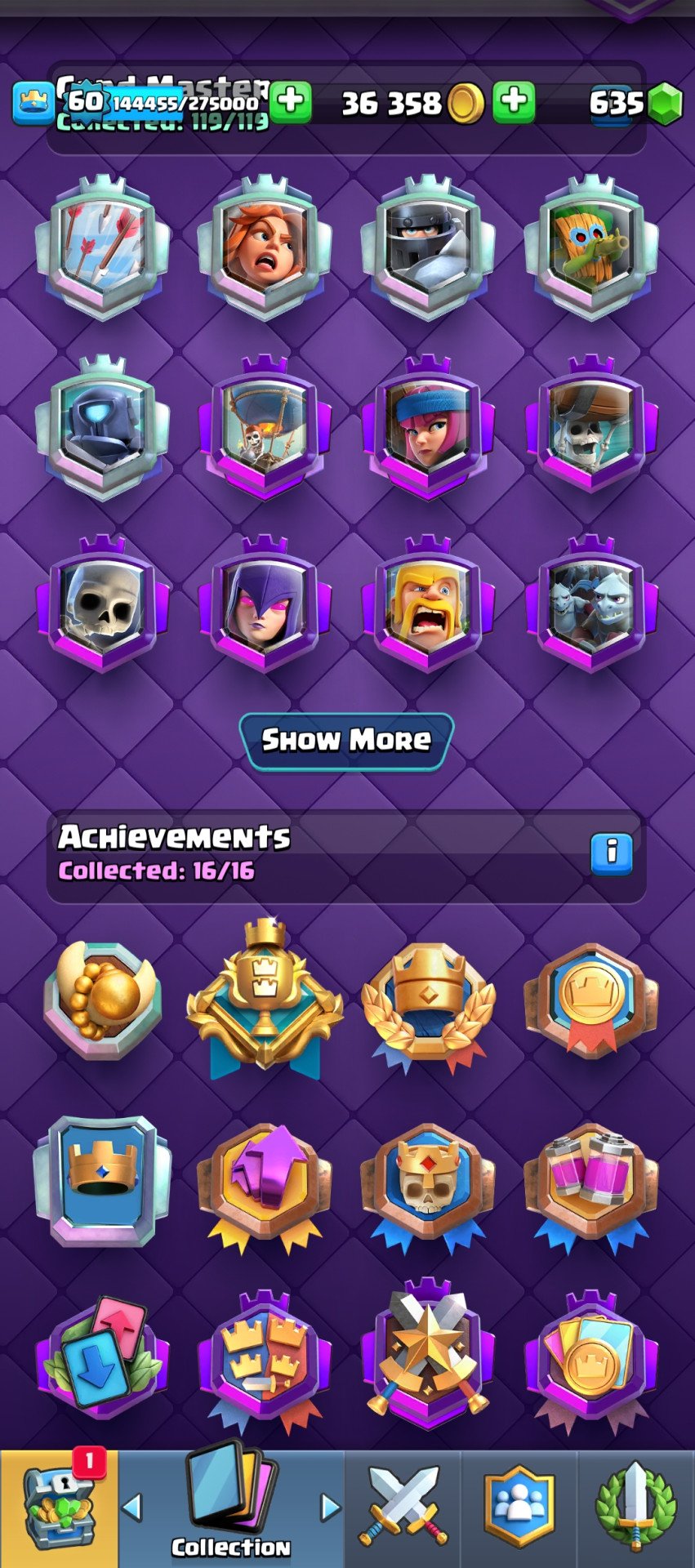The width and height of the screenshot is (695, 1568).
Task: View the Giant Skeleton skull mastery badge
Action: pos(103,606)
